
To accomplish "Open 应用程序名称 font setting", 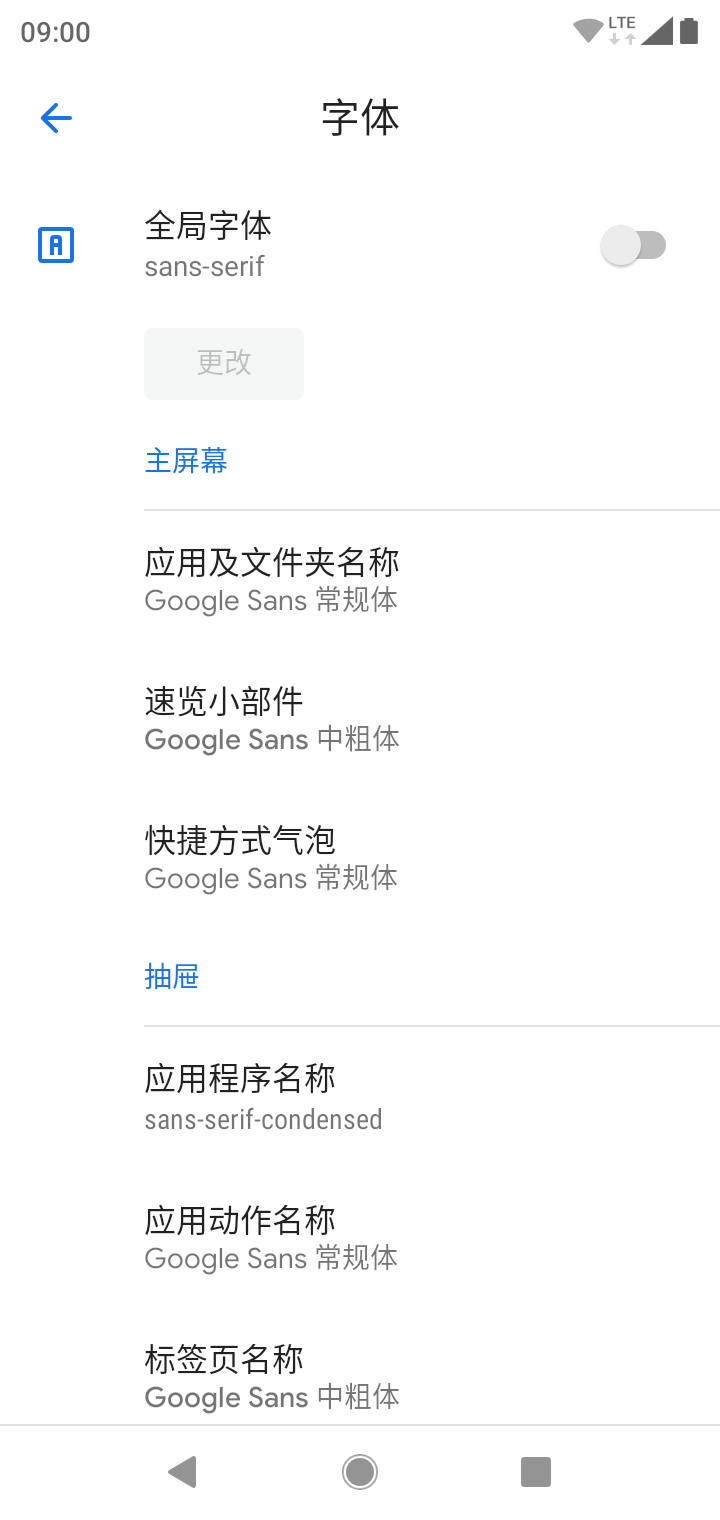I will [x=264, y=1097].
